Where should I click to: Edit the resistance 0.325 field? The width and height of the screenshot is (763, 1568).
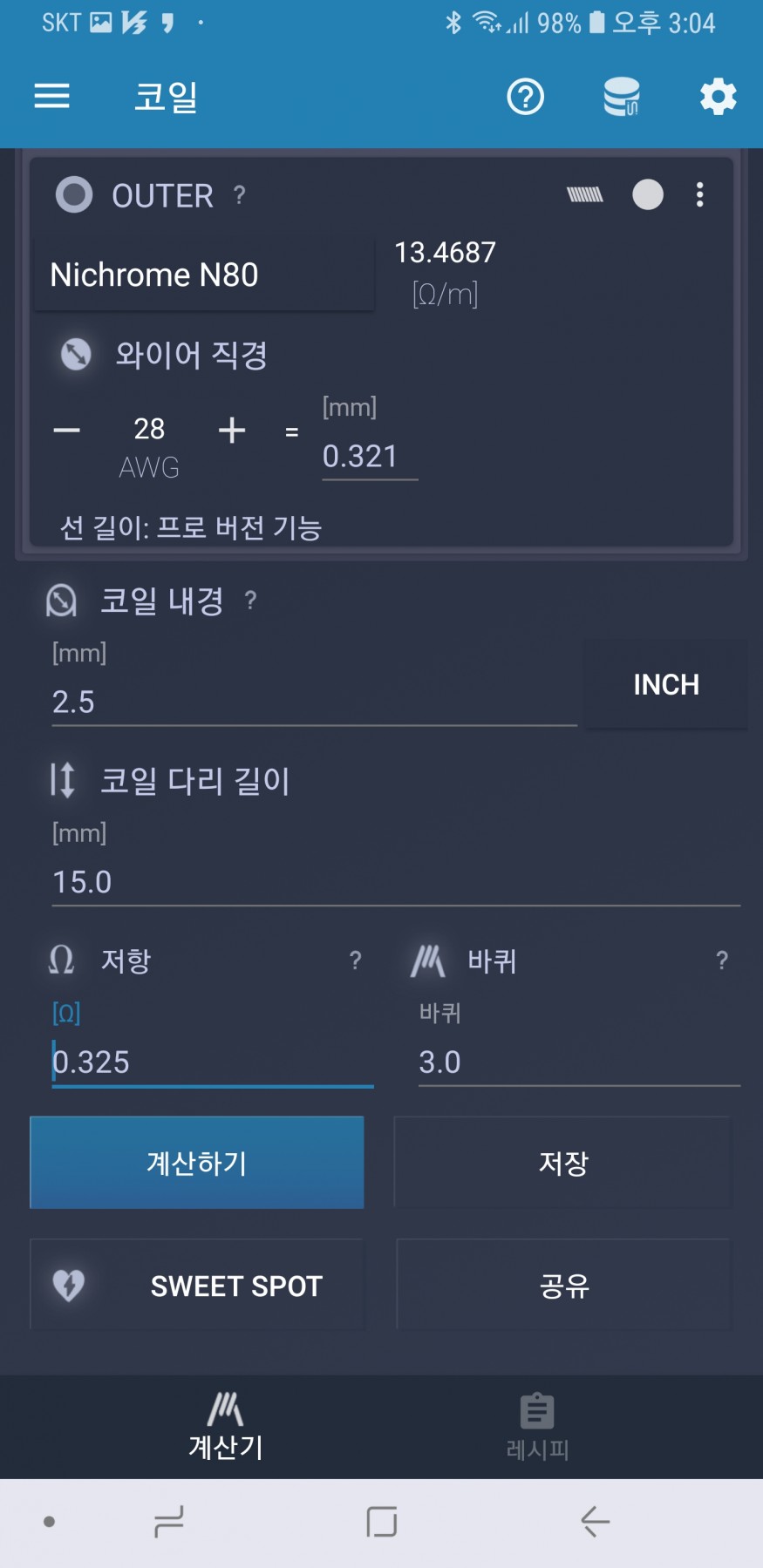[x=213, y=1062]
